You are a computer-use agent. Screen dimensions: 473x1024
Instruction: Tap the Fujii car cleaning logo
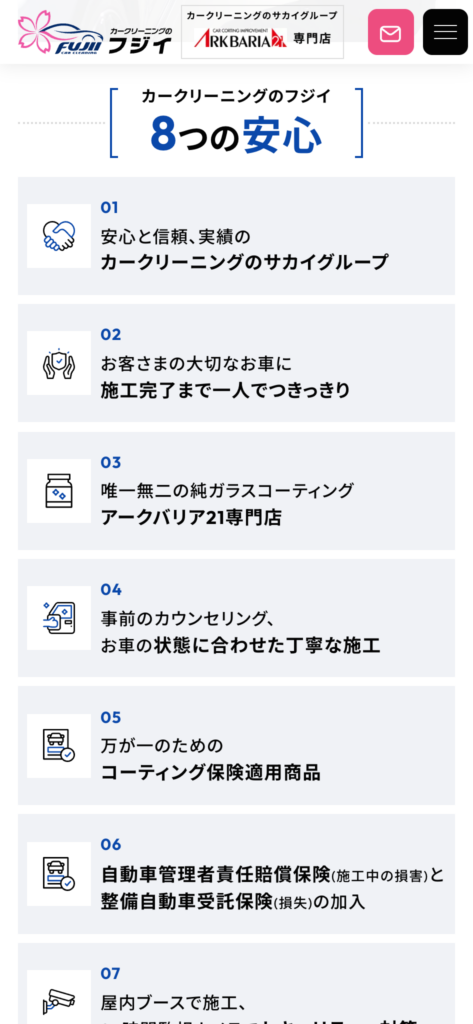click(x=95, y=33)
